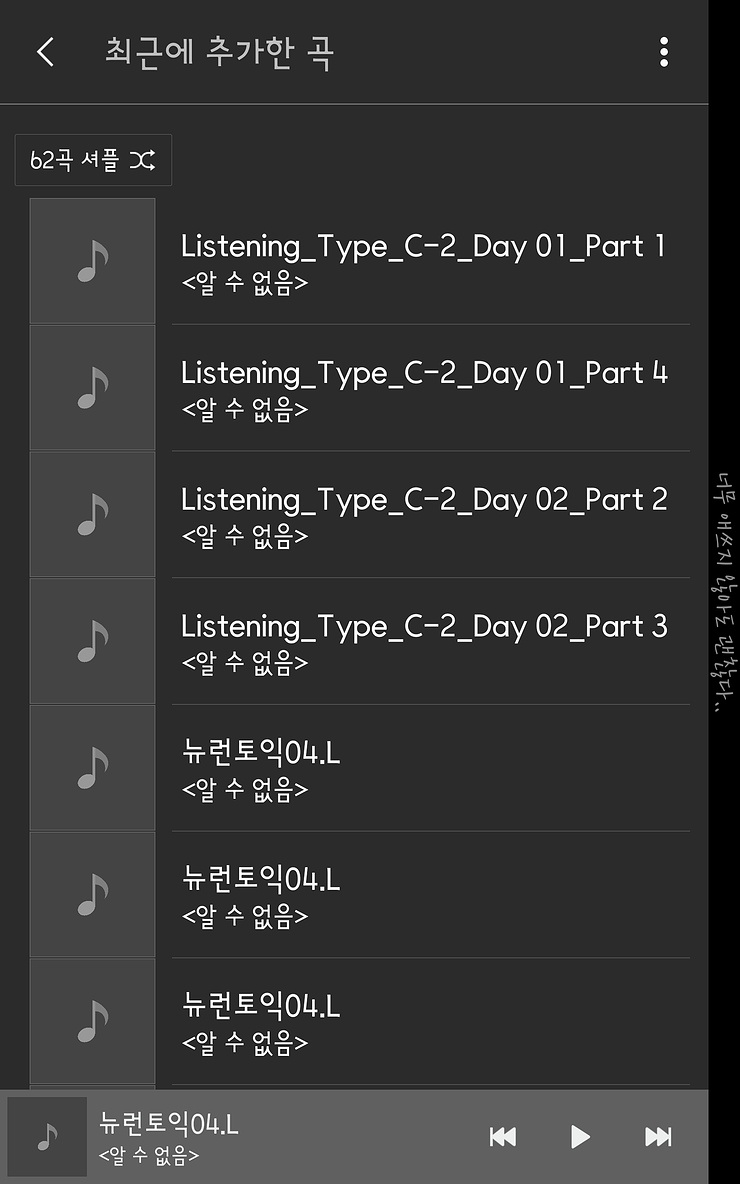Select Listening_Type_C-2_Day 02_Part 3 track
This screenshot has width=740, height=1184.
[359, 642]
